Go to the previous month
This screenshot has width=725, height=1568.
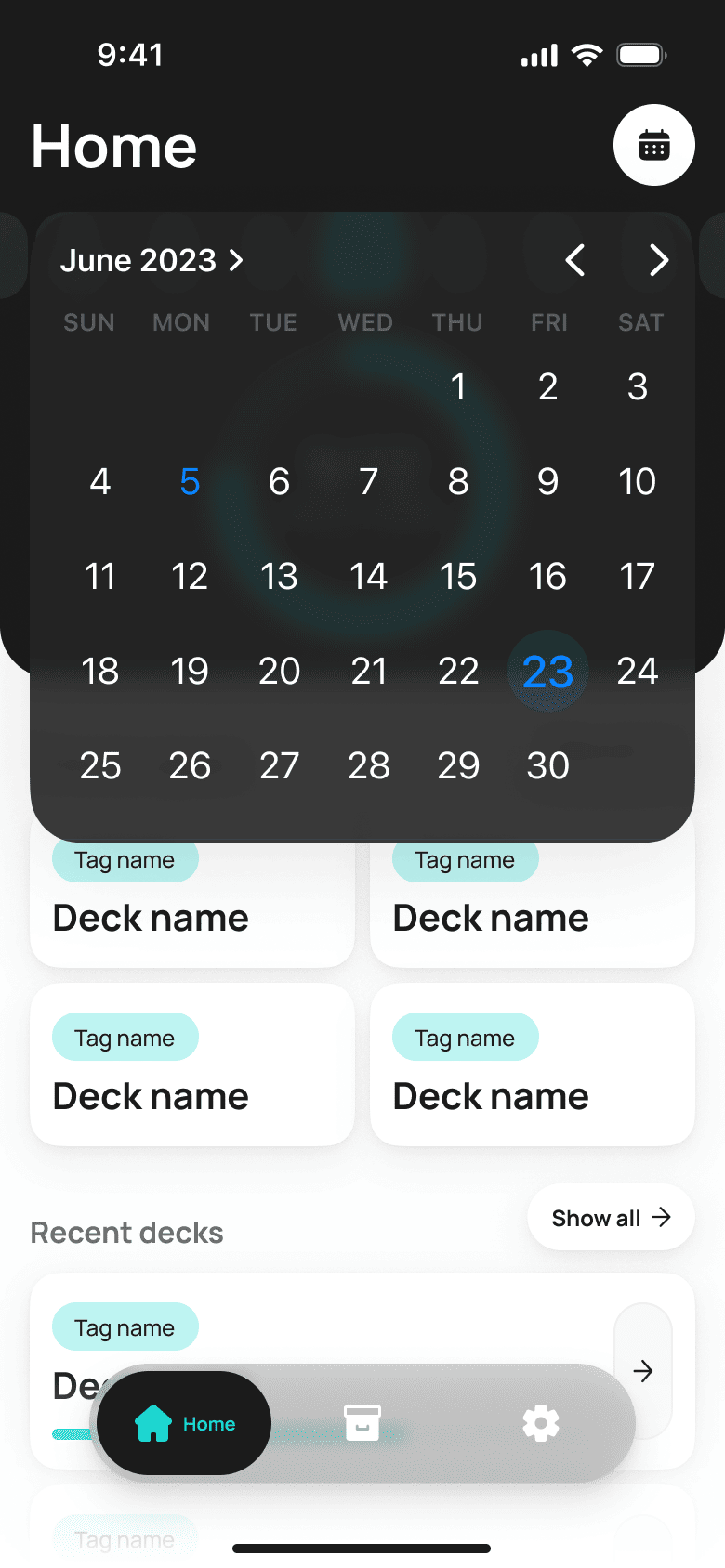click(575, 260)
